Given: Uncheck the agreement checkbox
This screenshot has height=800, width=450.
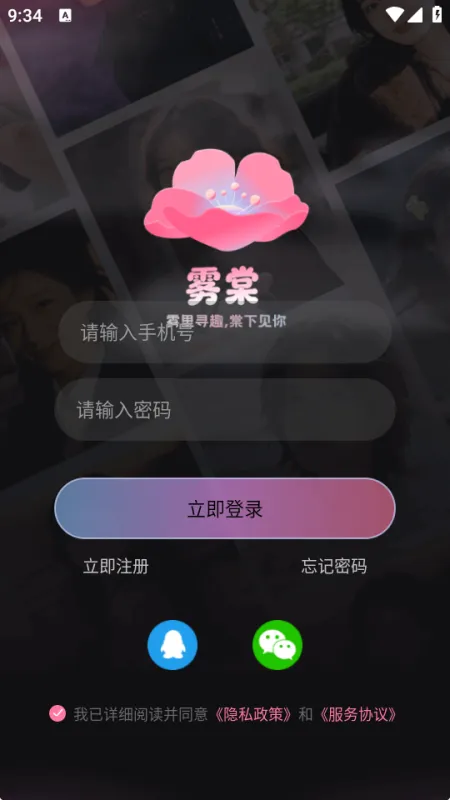Looking at the screenshot, I should click(58, 713).
